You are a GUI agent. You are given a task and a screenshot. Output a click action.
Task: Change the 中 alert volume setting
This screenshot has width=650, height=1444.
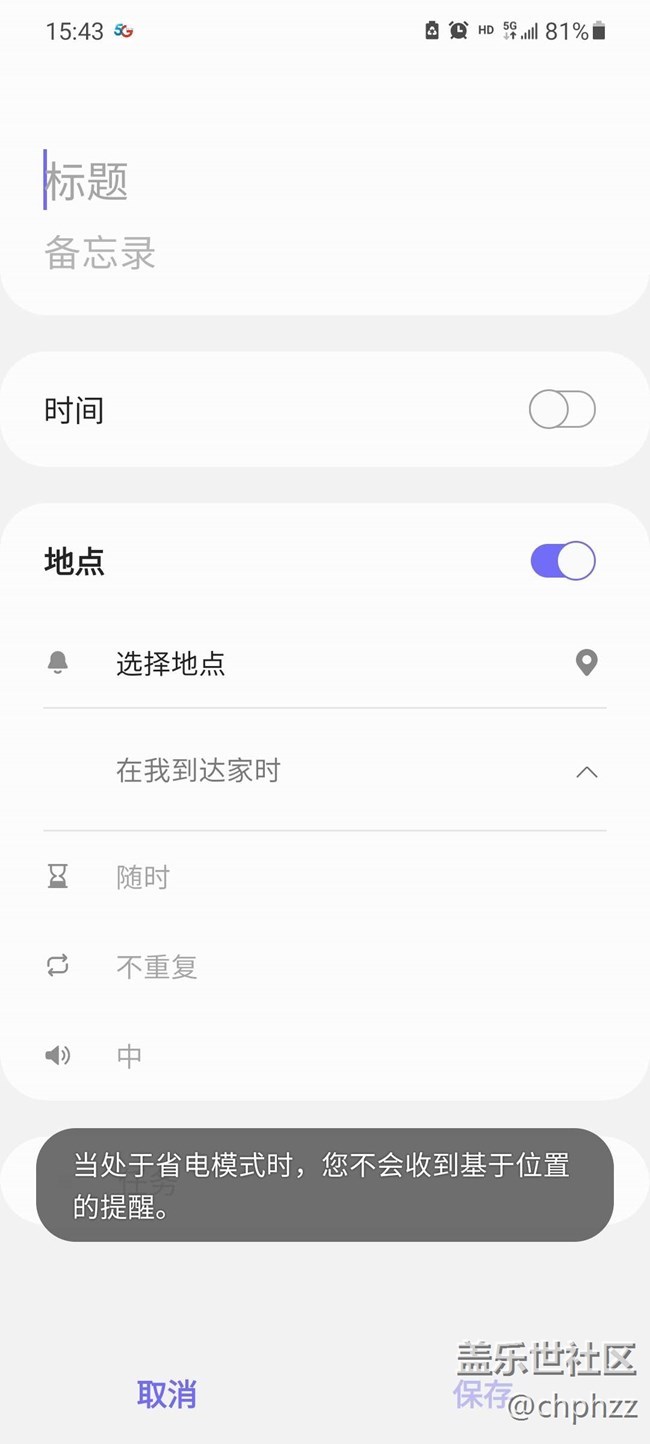coord(130,1056)
